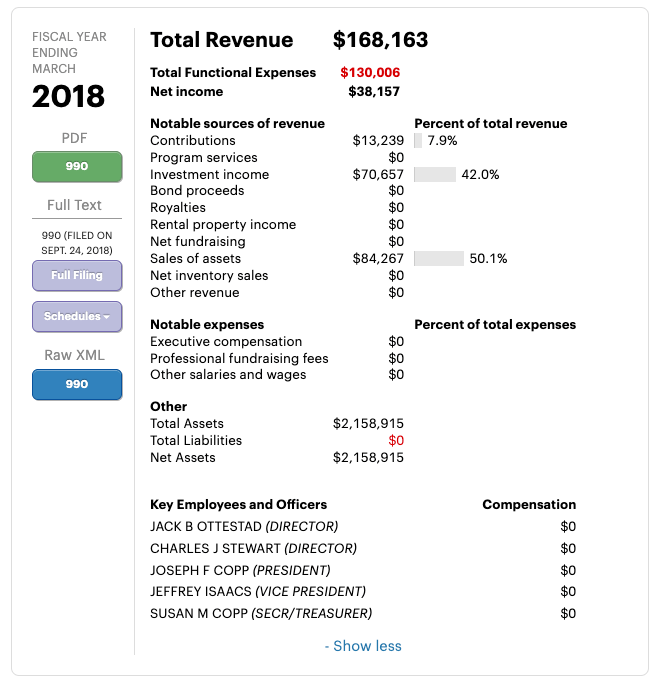Open the green PDF 990 button
This screenshot has width=660, height=686.
[77, 166]
